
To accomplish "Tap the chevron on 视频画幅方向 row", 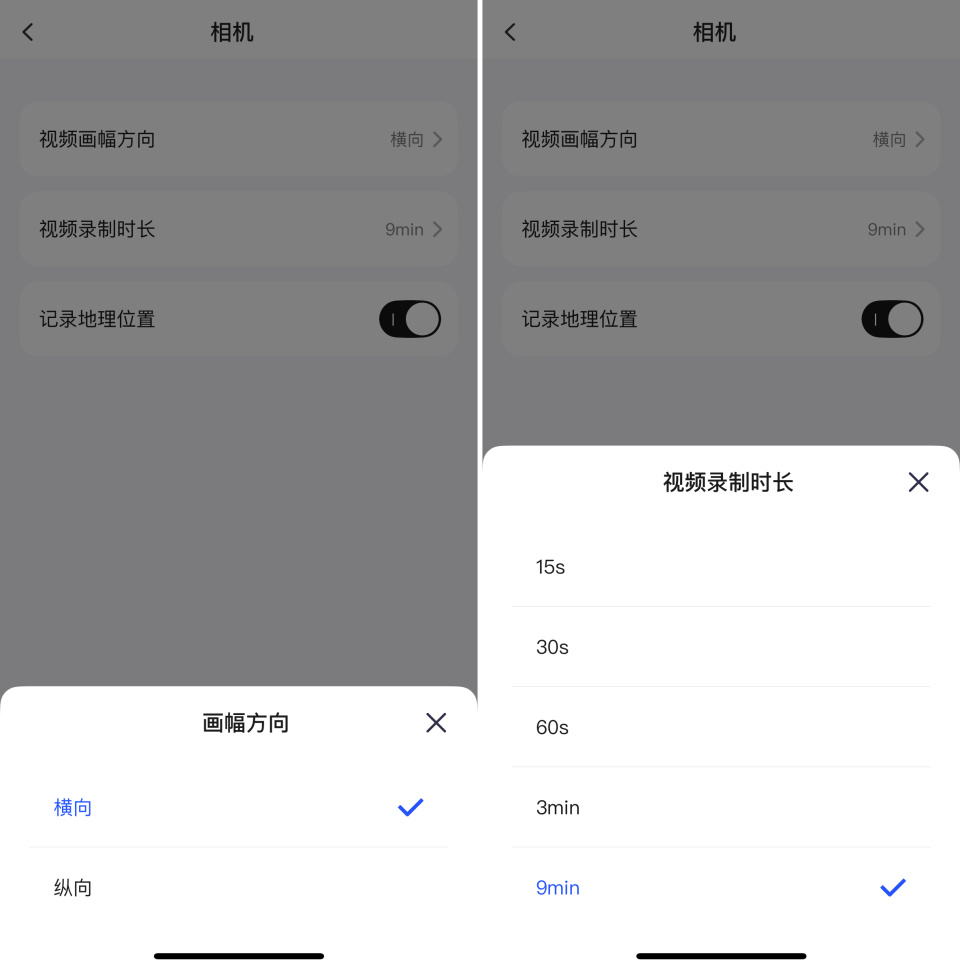I will point(438,139).
